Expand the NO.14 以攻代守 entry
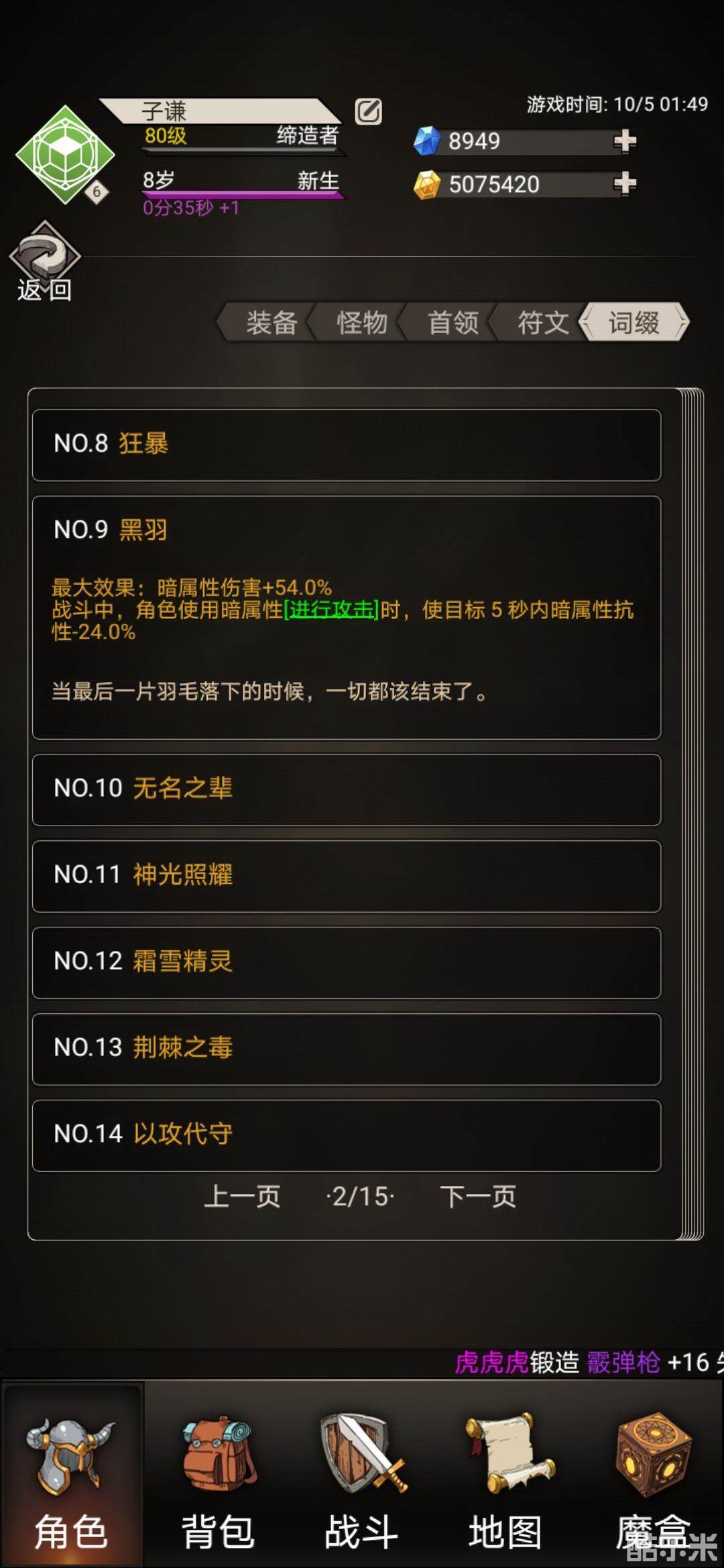 tap(347, 1134)
